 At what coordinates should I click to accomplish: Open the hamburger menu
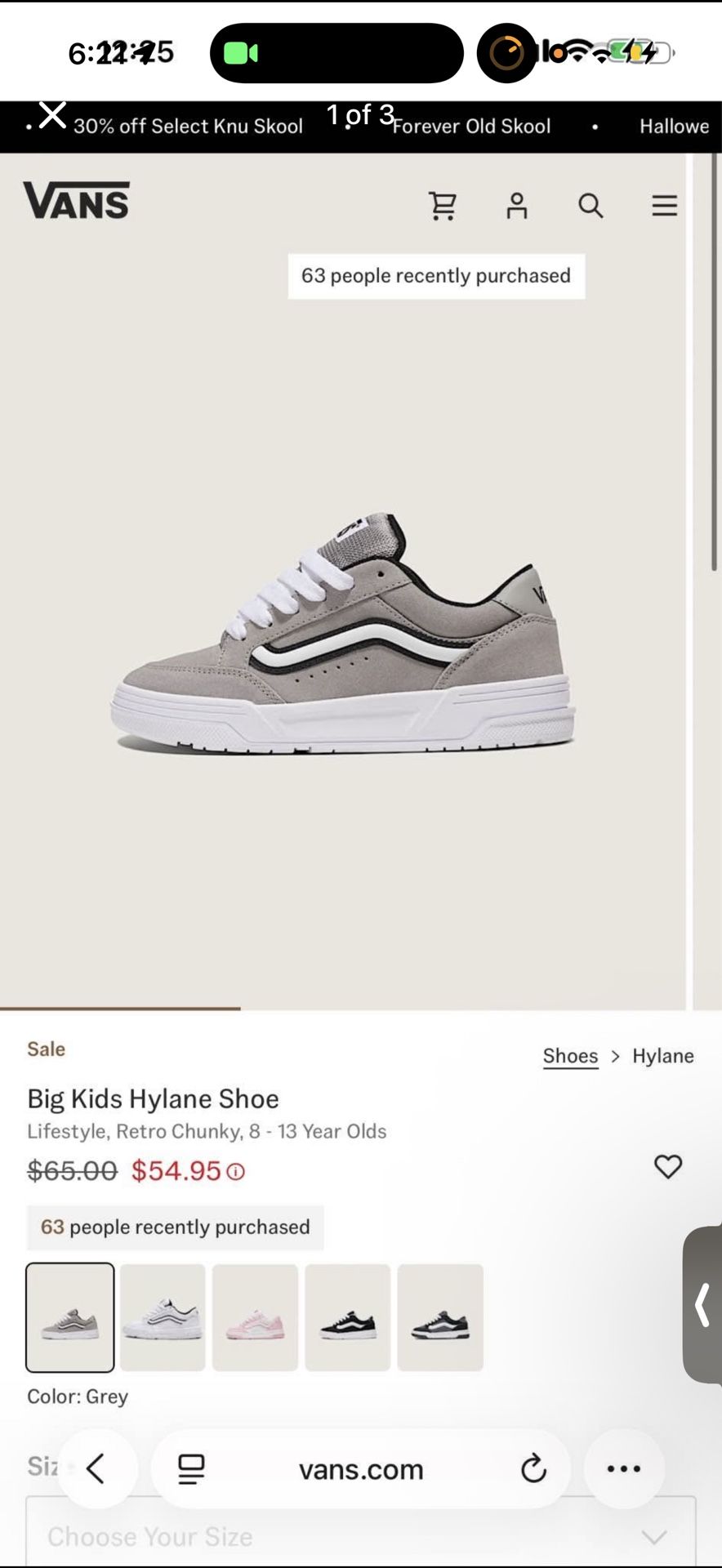click(665, 206)
